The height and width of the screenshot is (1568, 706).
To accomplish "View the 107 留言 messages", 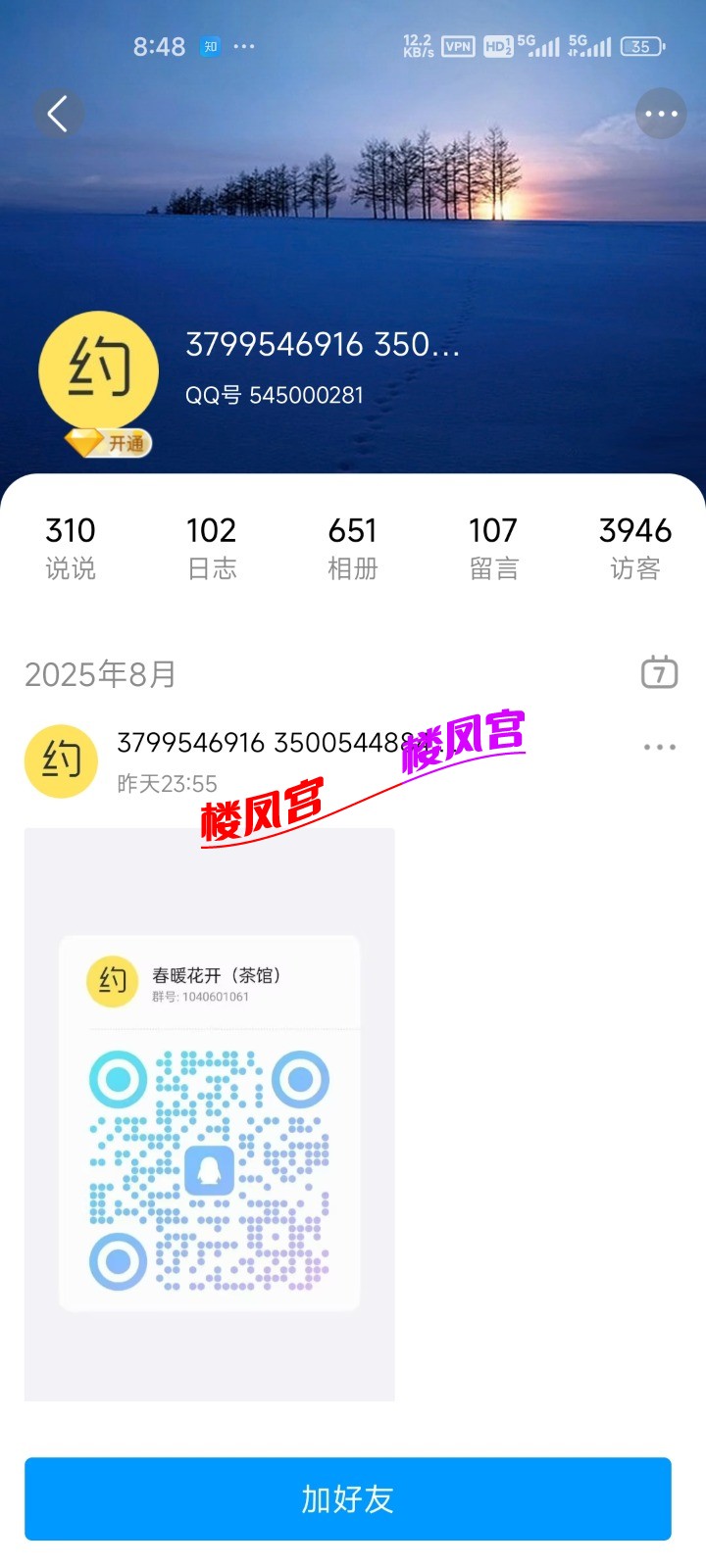I will [493, 547].
